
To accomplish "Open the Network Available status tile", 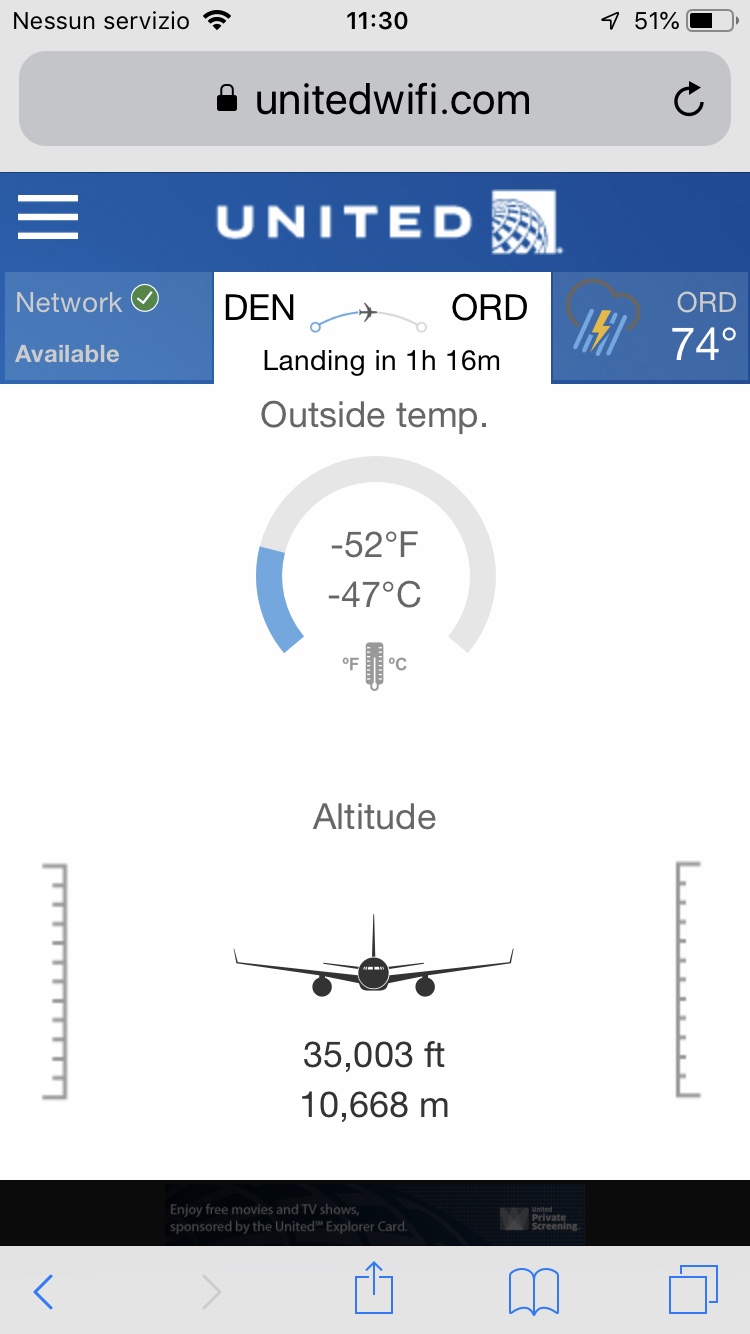I will coord(108,327).
